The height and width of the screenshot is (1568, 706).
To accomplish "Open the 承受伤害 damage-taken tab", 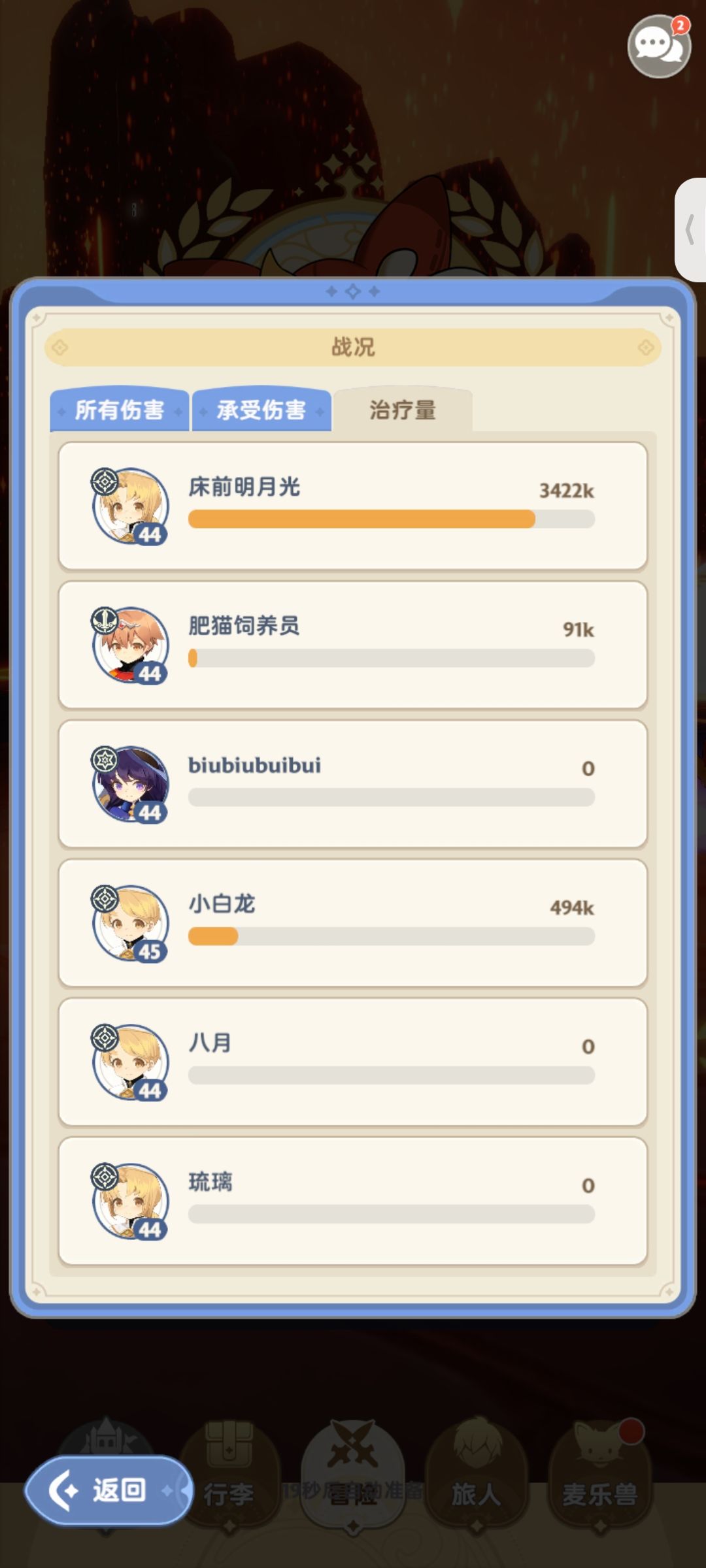I will coord(261,408).
